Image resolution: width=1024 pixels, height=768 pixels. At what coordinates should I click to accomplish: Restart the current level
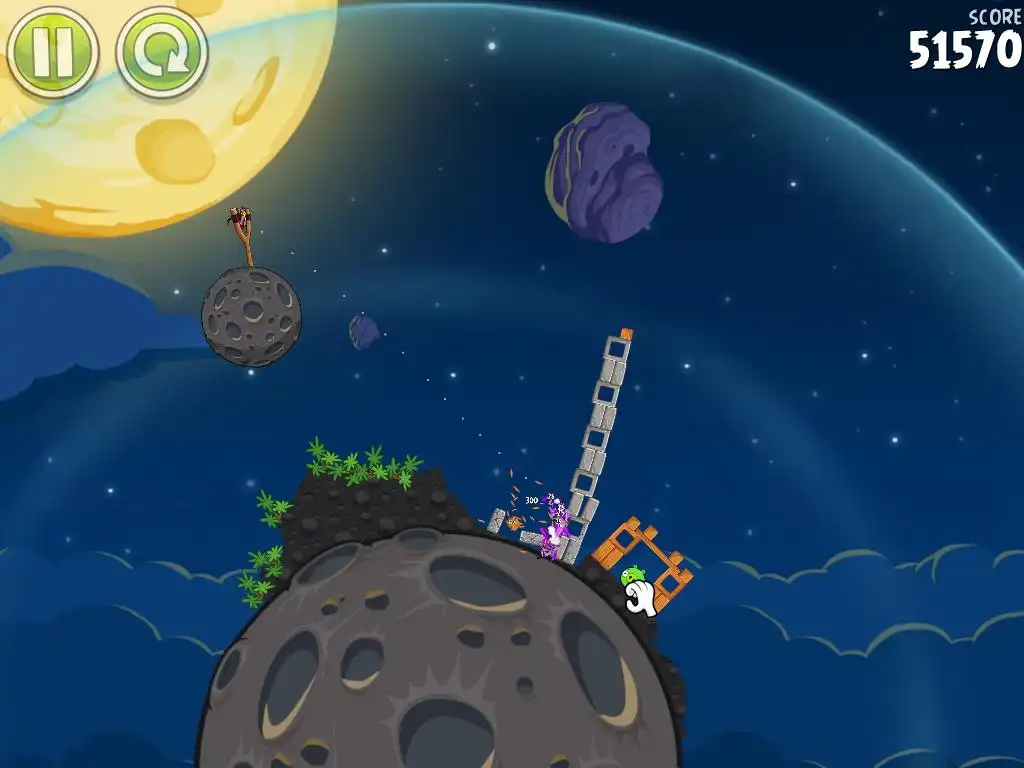161,52
